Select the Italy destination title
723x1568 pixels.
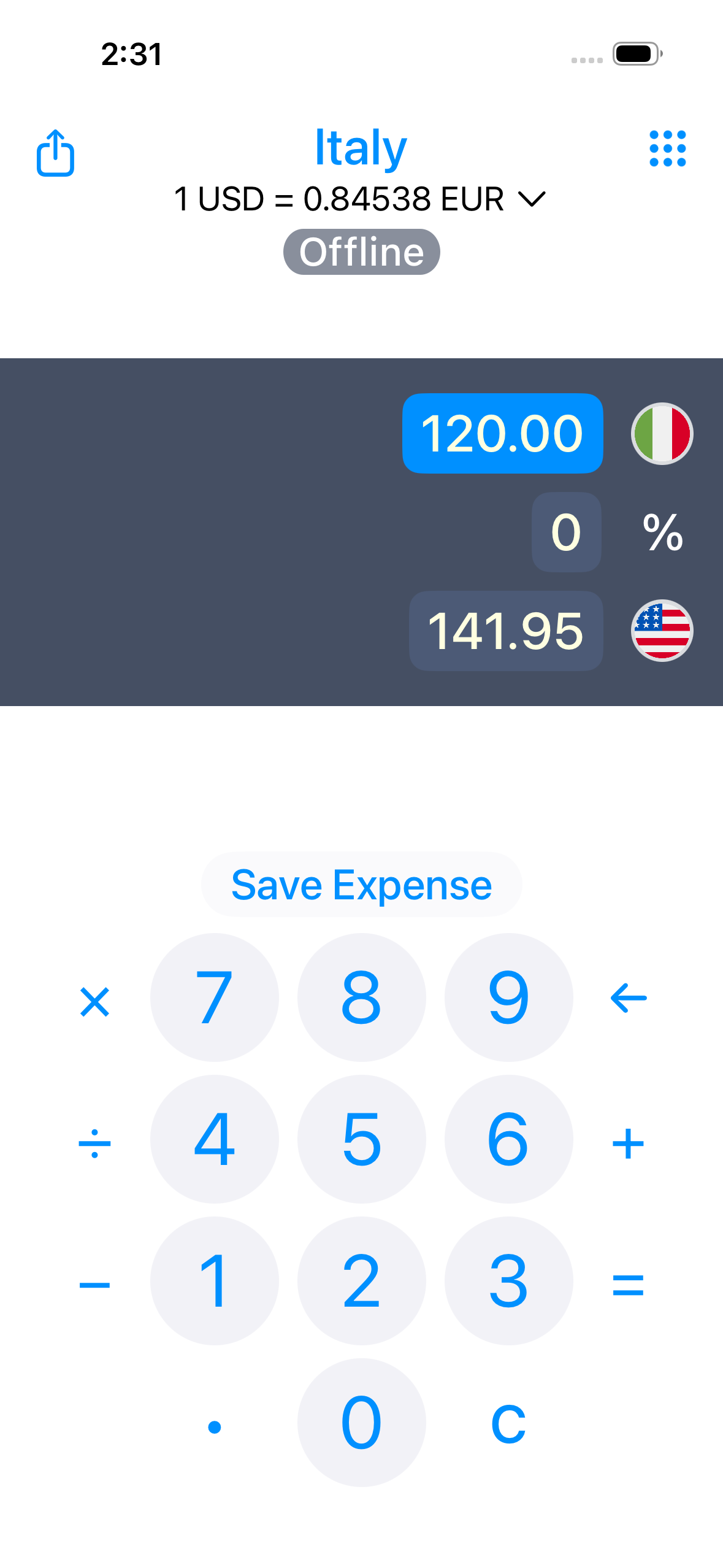(x=361, y=148)
